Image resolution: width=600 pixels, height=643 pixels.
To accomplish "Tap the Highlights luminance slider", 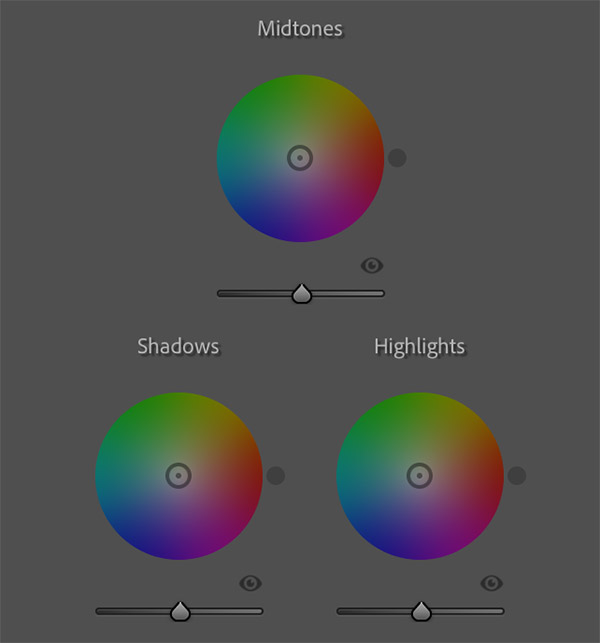I will point(421,611).
